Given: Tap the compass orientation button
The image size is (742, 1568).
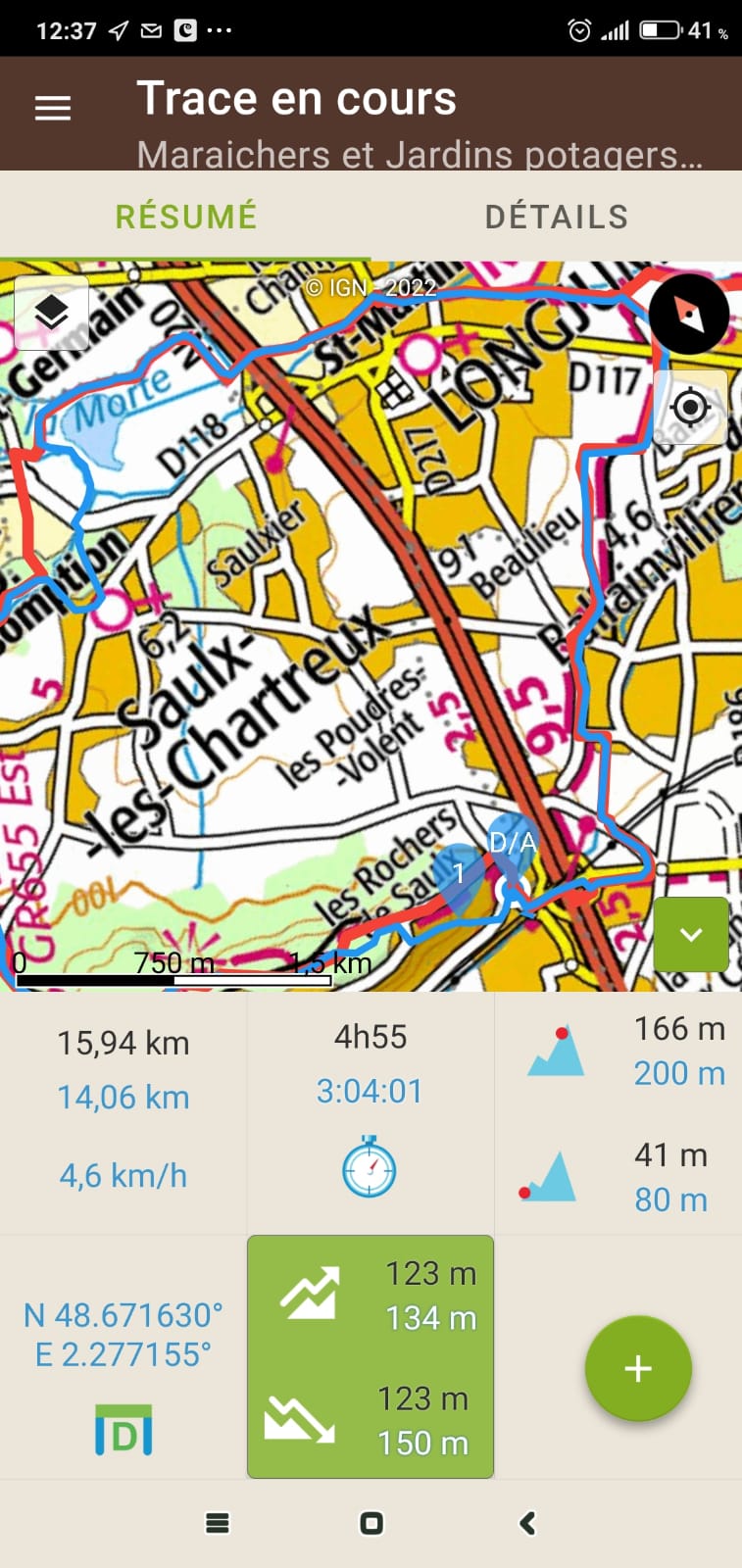Looking at the screenshot, I should click(x=689, y=315).
